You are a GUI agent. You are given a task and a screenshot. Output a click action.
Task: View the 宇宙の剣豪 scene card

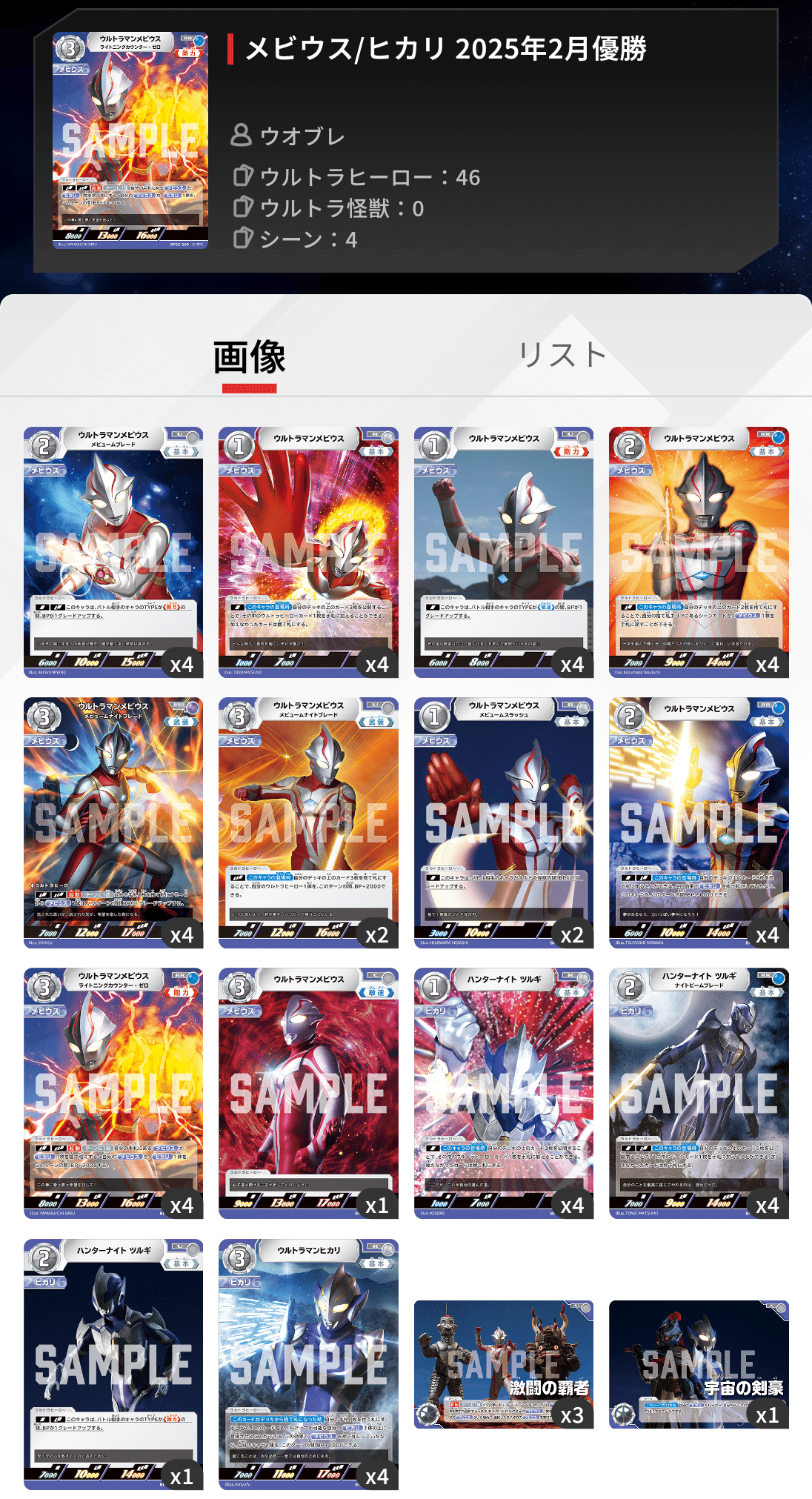click(699, 1364)
